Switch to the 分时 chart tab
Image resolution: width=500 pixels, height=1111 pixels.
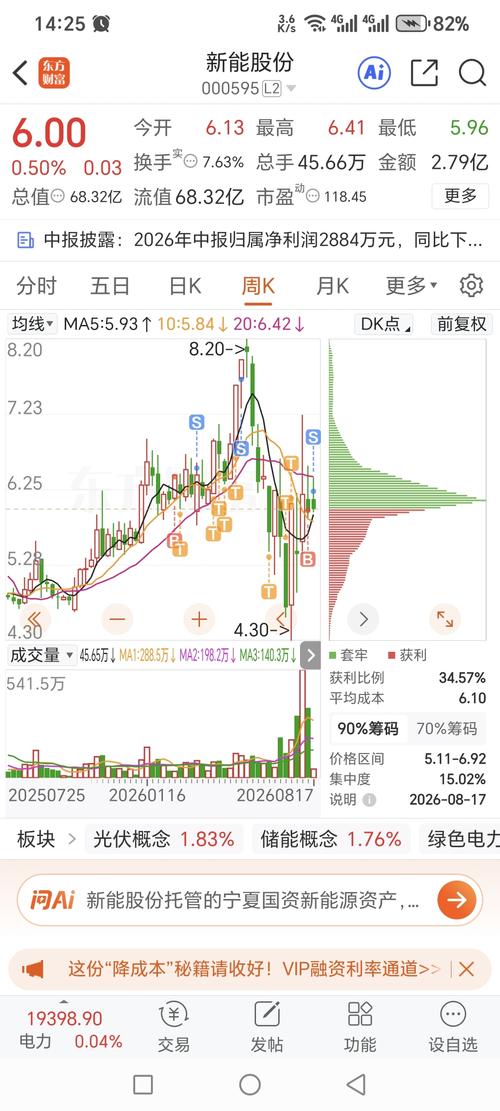(x=36, y=286)
